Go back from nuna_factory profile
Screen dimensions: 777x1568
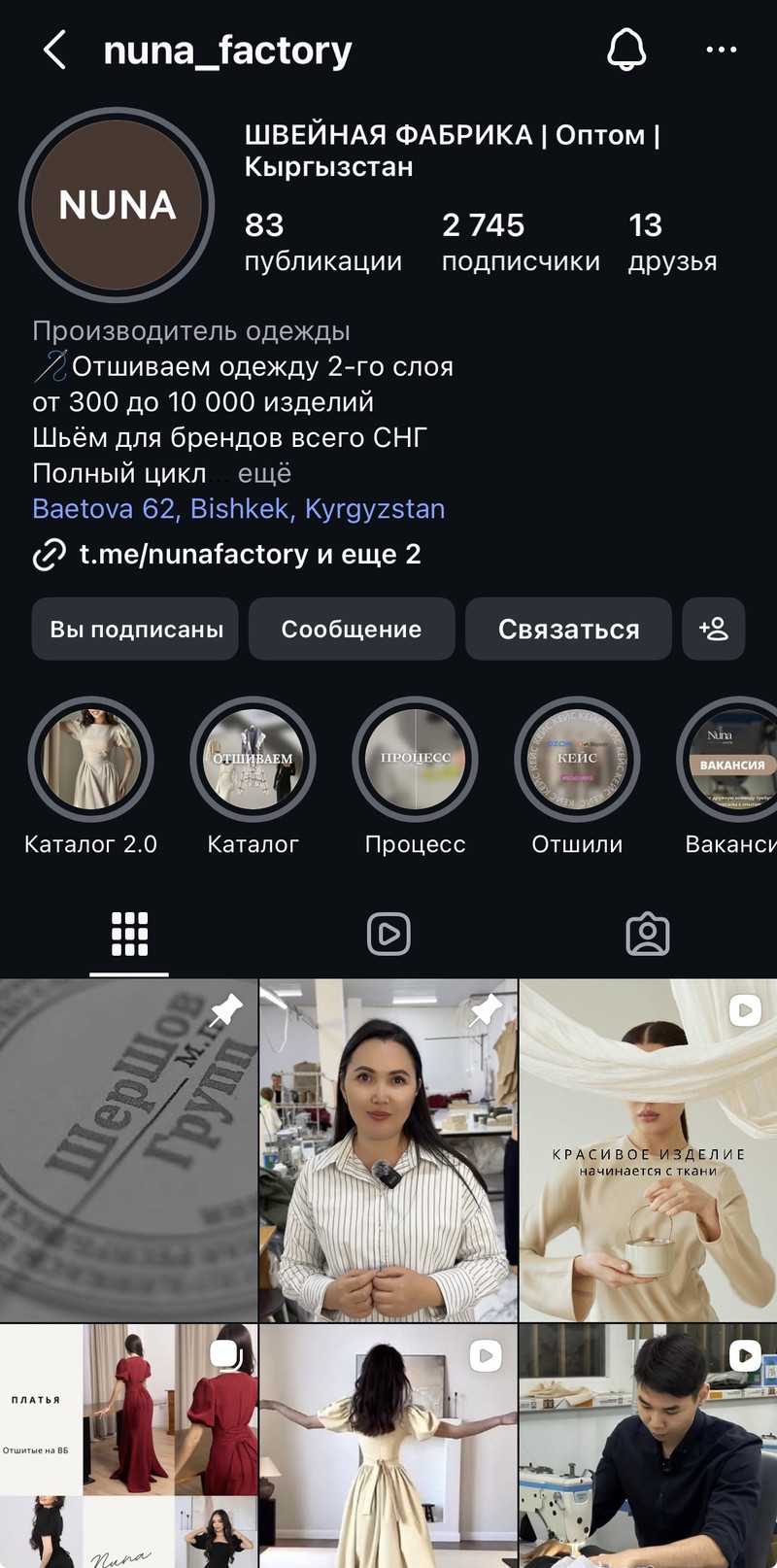(55, 50)
